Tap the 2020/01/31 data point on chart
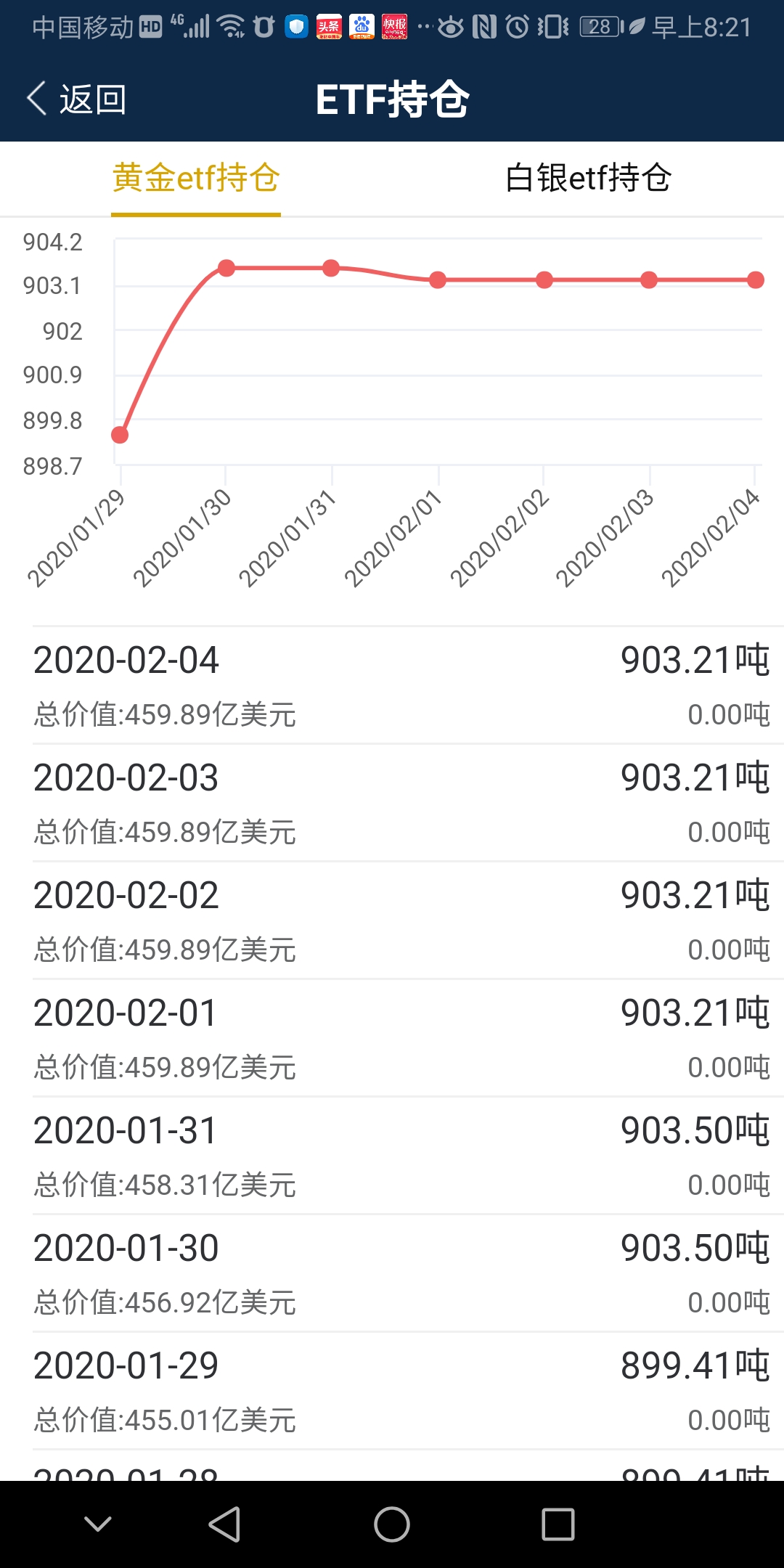784x1568 pixels. [331, 268]
